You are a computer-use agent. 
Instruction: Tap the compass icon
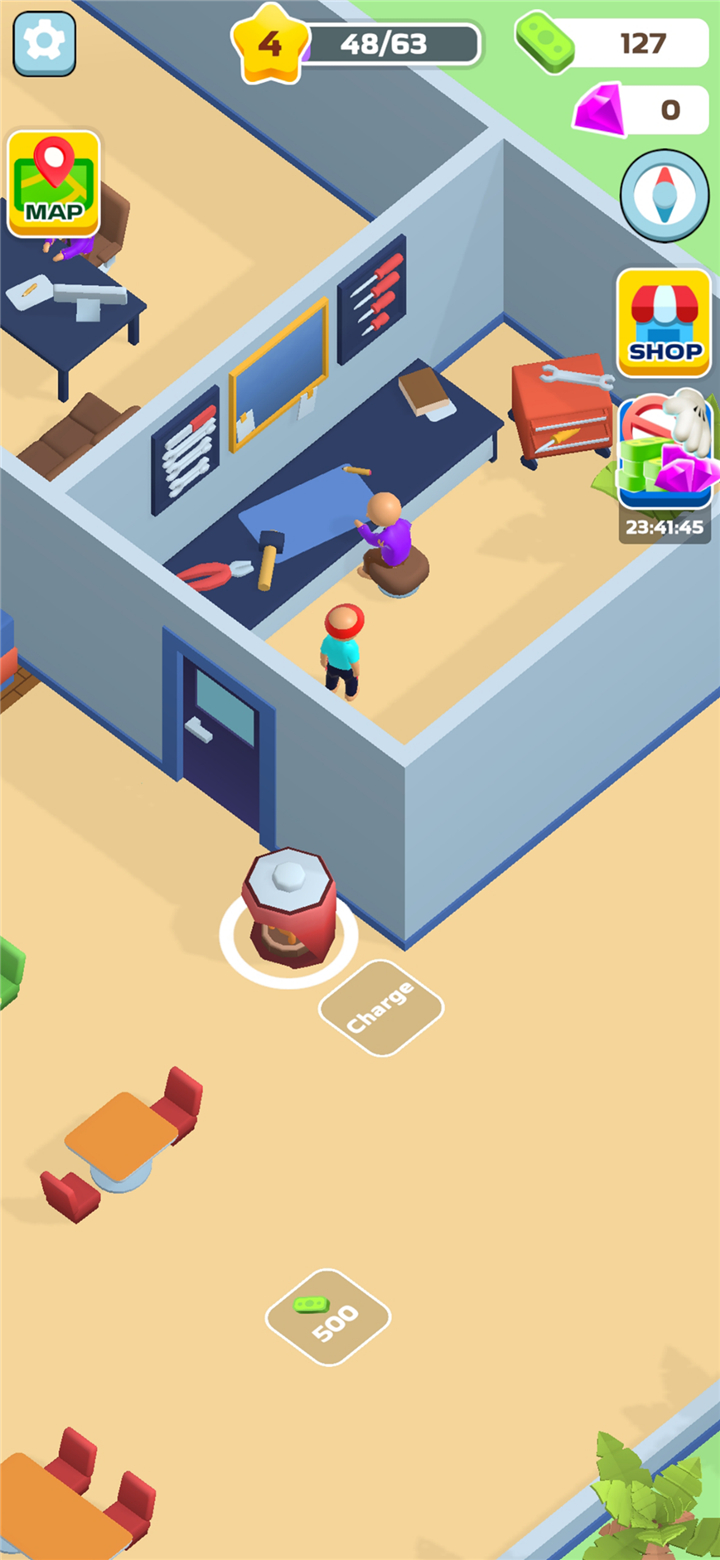point(665,195)
